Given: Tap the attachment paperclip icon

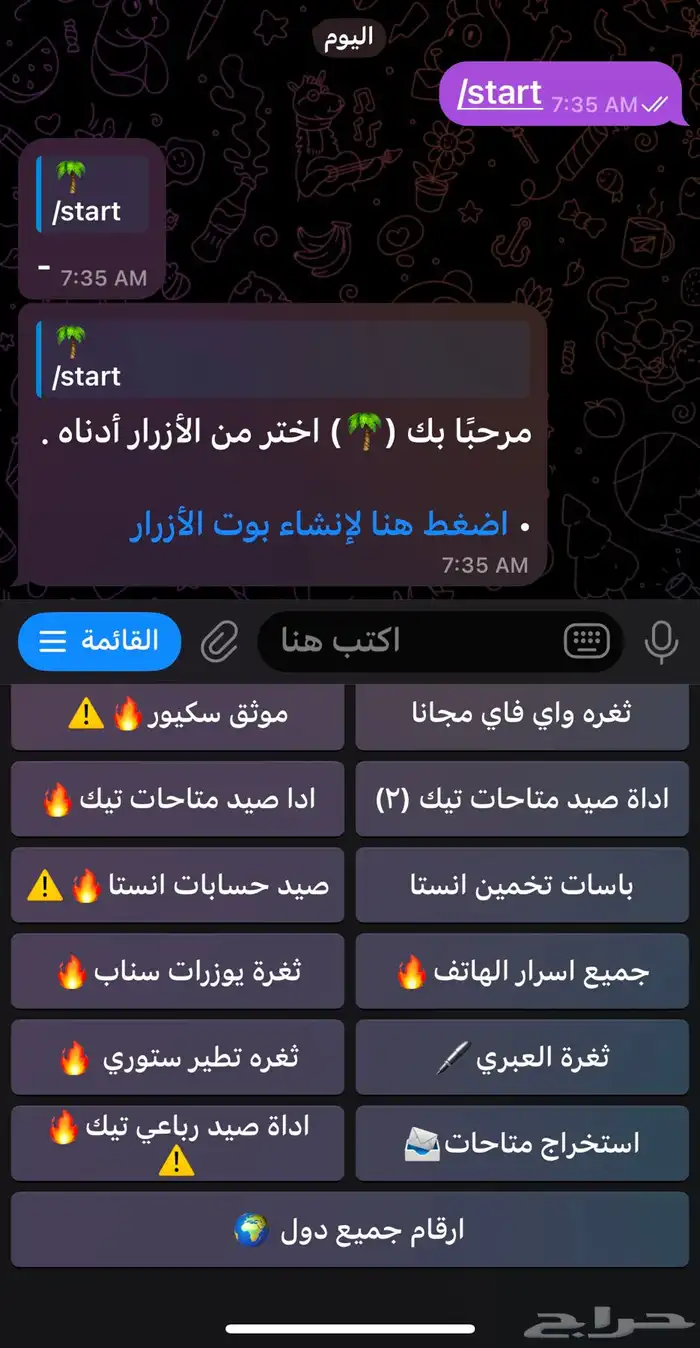Looking at the screenshot, I should 219,642.
